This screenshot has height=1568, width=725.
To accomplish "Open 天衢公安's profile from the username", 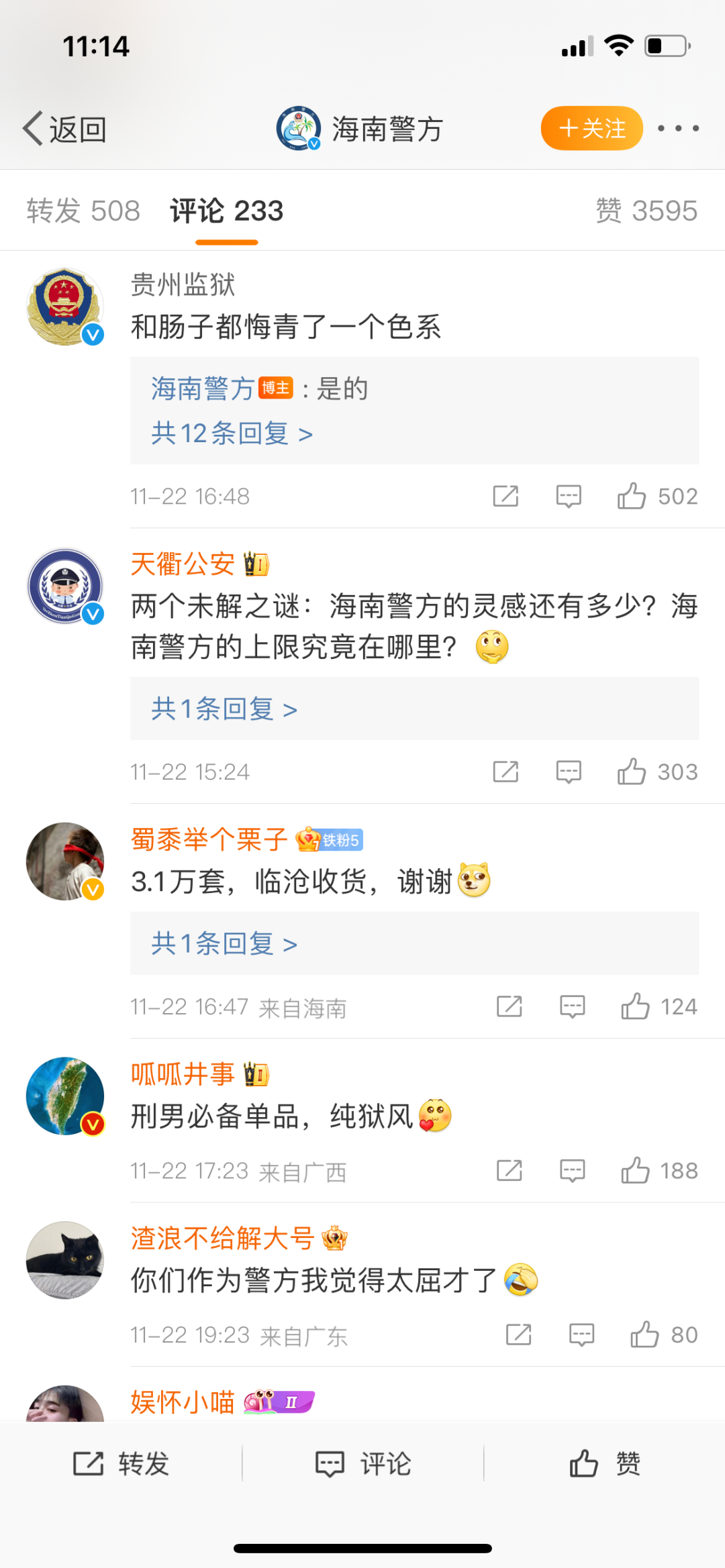I will click(x=183, y=564).
